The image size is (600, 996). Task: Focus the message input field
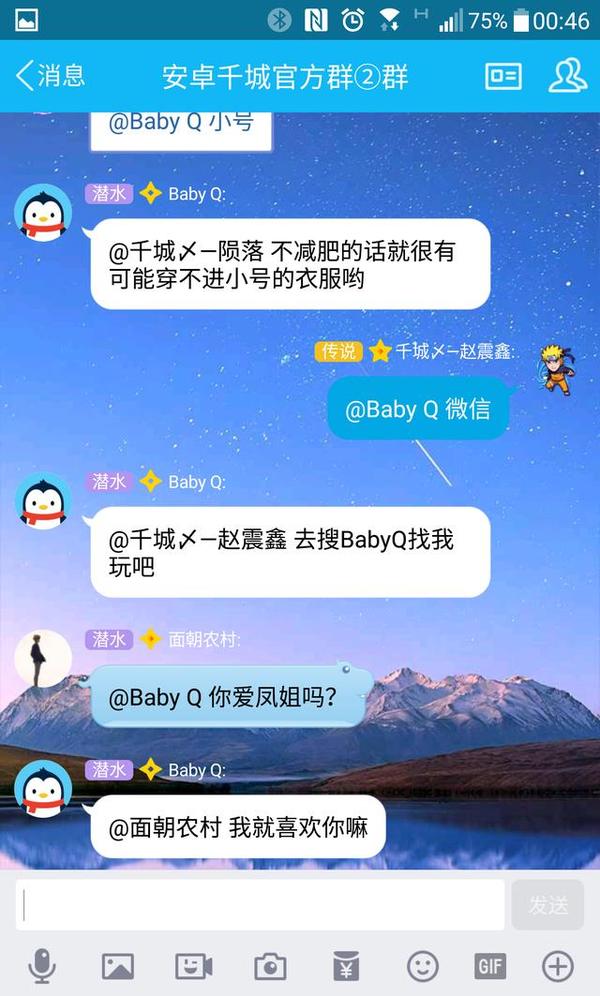pos(260,905)
